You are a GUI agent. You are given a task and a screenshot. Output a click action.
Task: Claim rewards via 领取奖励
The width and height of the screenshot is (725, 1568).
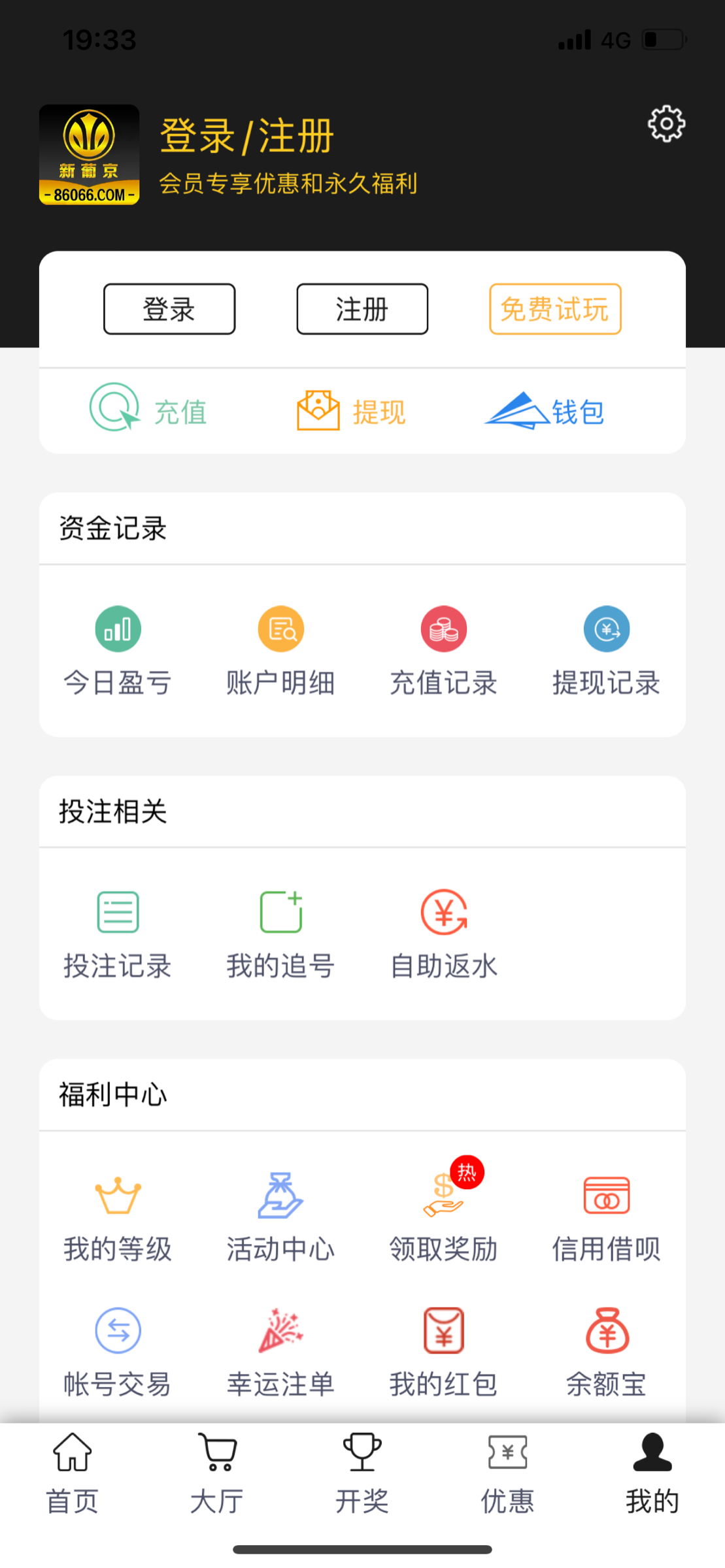[x=444, y=1217]
